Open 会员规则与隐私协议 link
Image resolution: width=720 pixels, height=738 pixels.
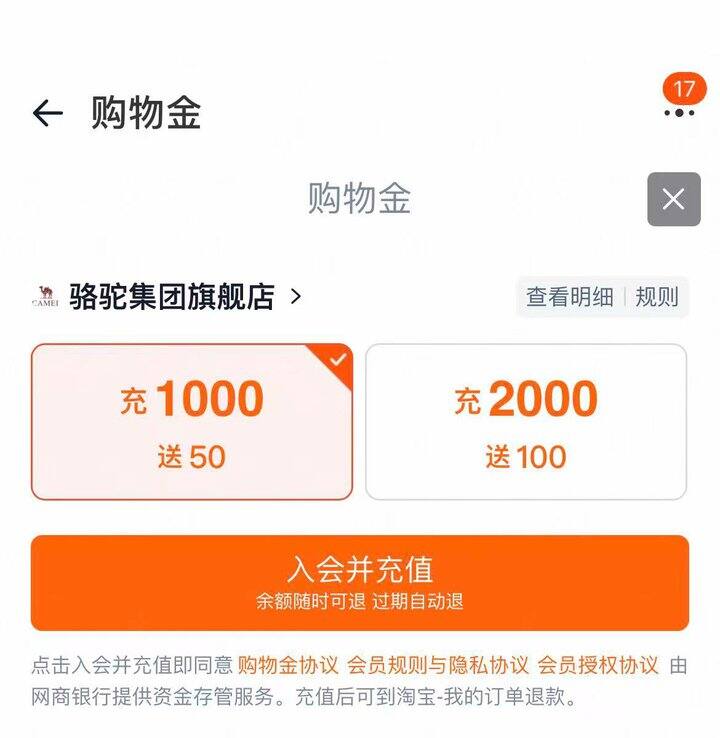(x=438, y=666)
